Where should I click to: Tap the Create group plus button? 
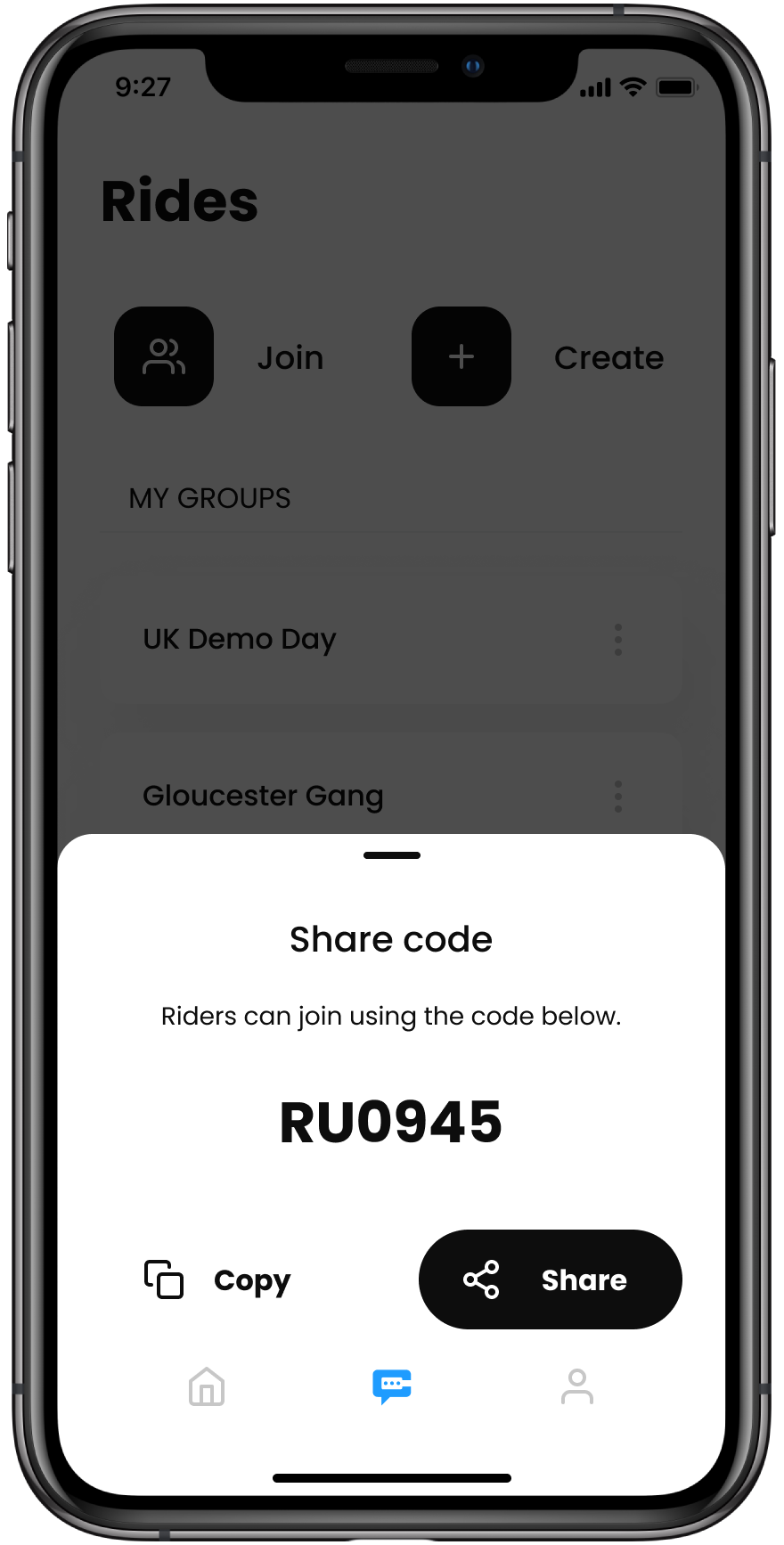[x=461, y=356]
